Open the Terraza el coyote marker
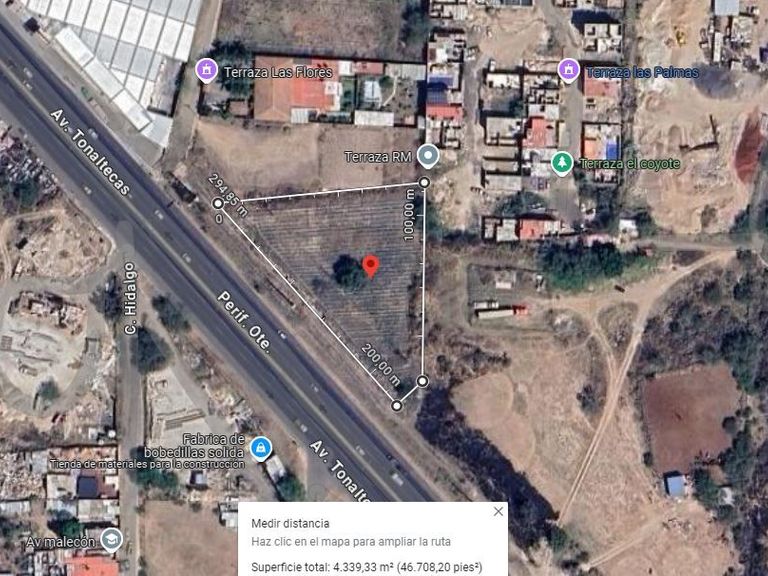The image size is (768, 576). (x=563, y=163)
